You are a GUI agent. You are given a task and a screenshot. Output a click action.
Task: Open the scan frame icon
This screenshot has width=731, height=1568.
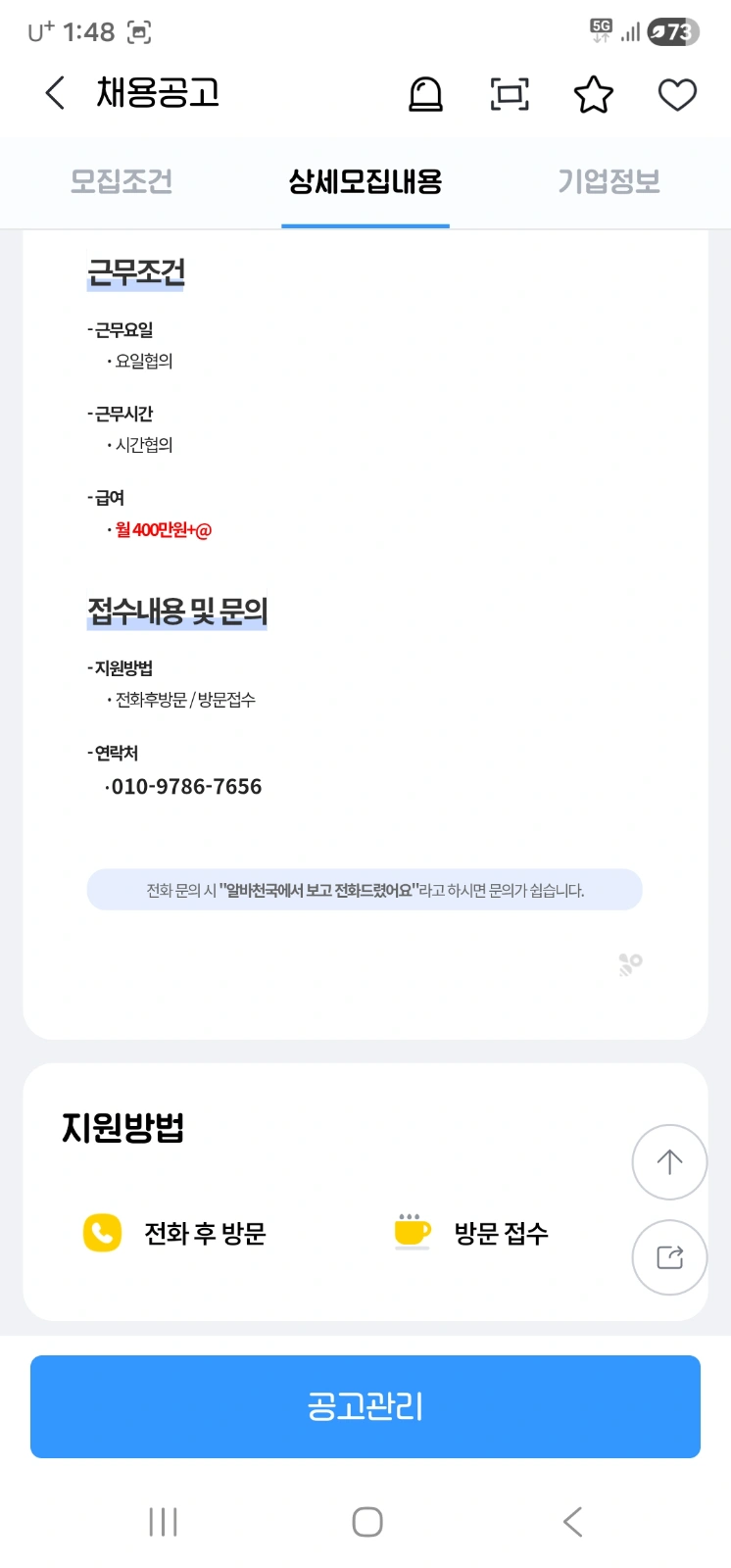[x=510, y=94]
